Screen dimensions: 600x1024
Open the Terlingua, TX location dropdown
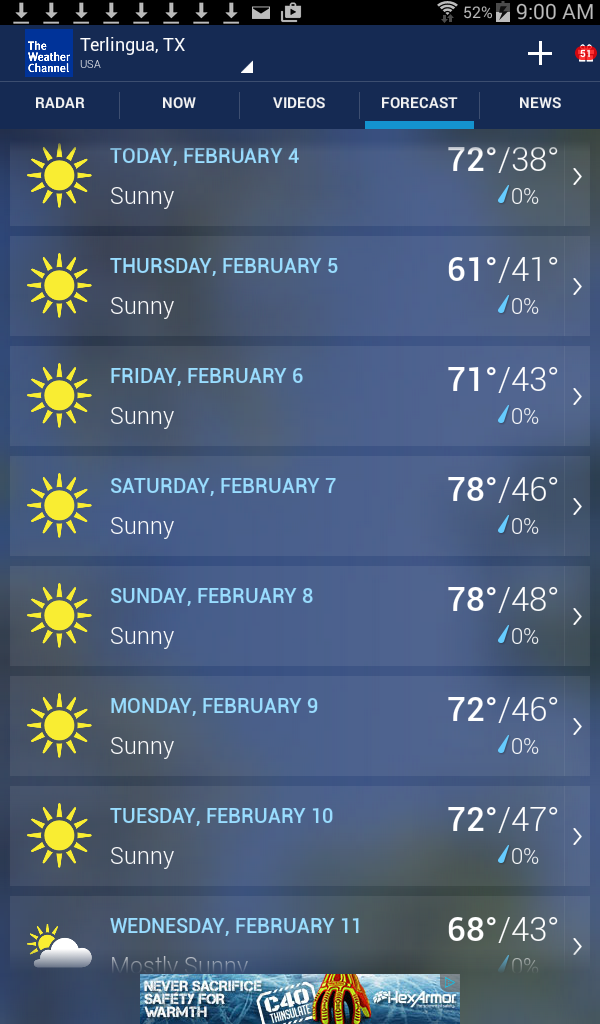click(166, 54)
